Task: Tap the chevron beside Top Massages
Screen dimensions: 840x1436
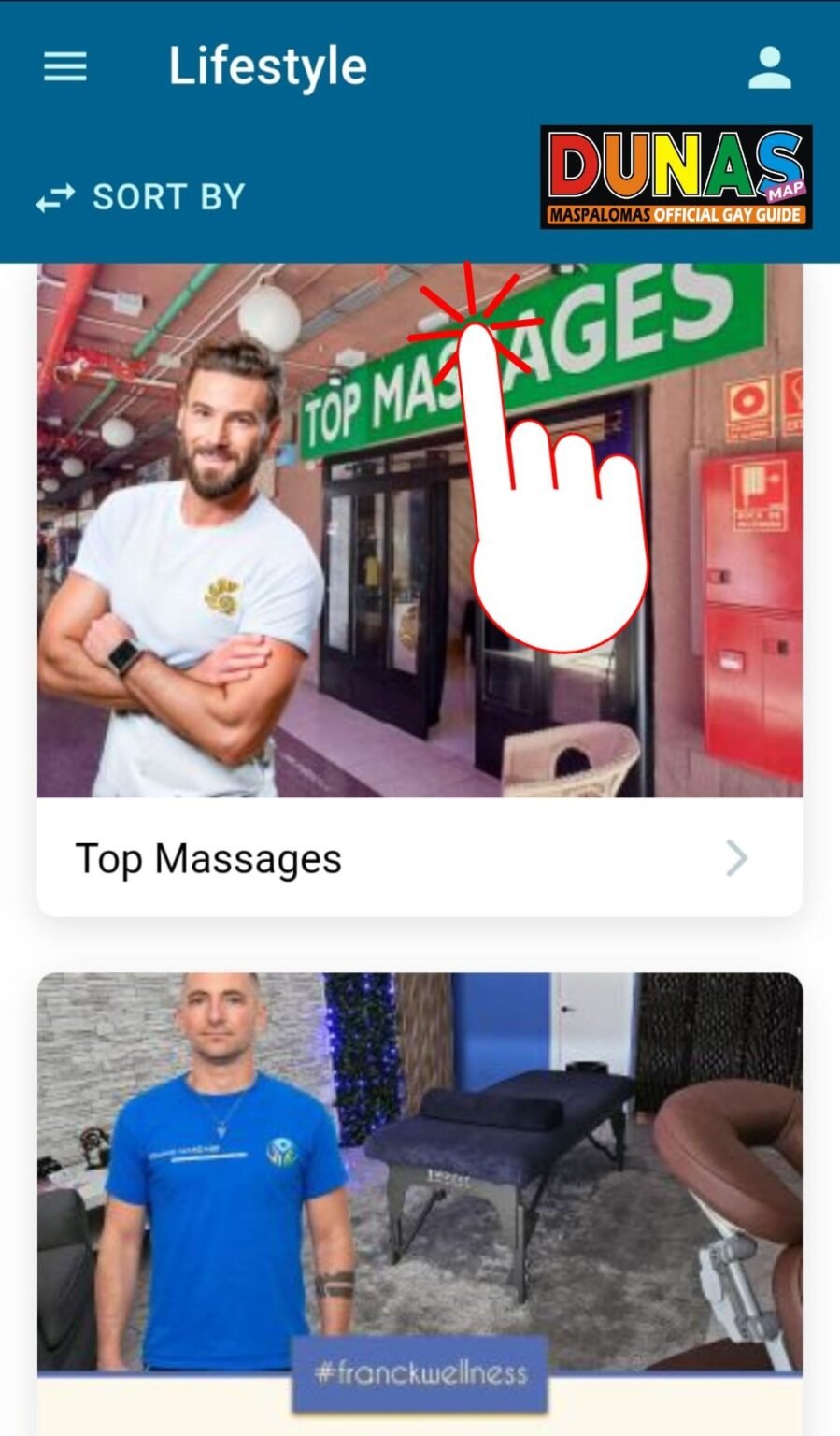Action: point(736,857)
